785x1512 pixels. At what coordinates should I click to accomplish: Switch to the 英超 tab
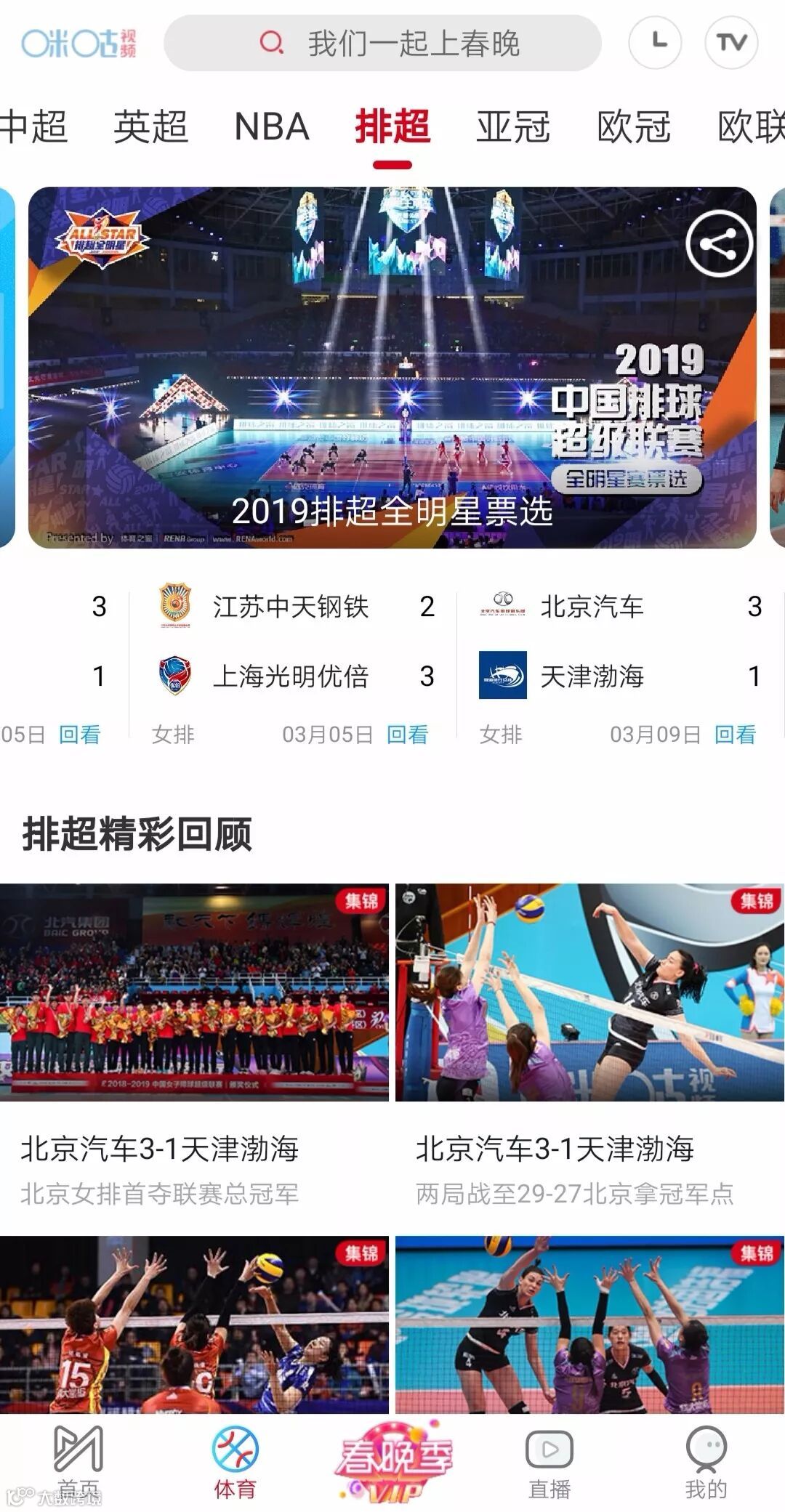click(150, 126)
